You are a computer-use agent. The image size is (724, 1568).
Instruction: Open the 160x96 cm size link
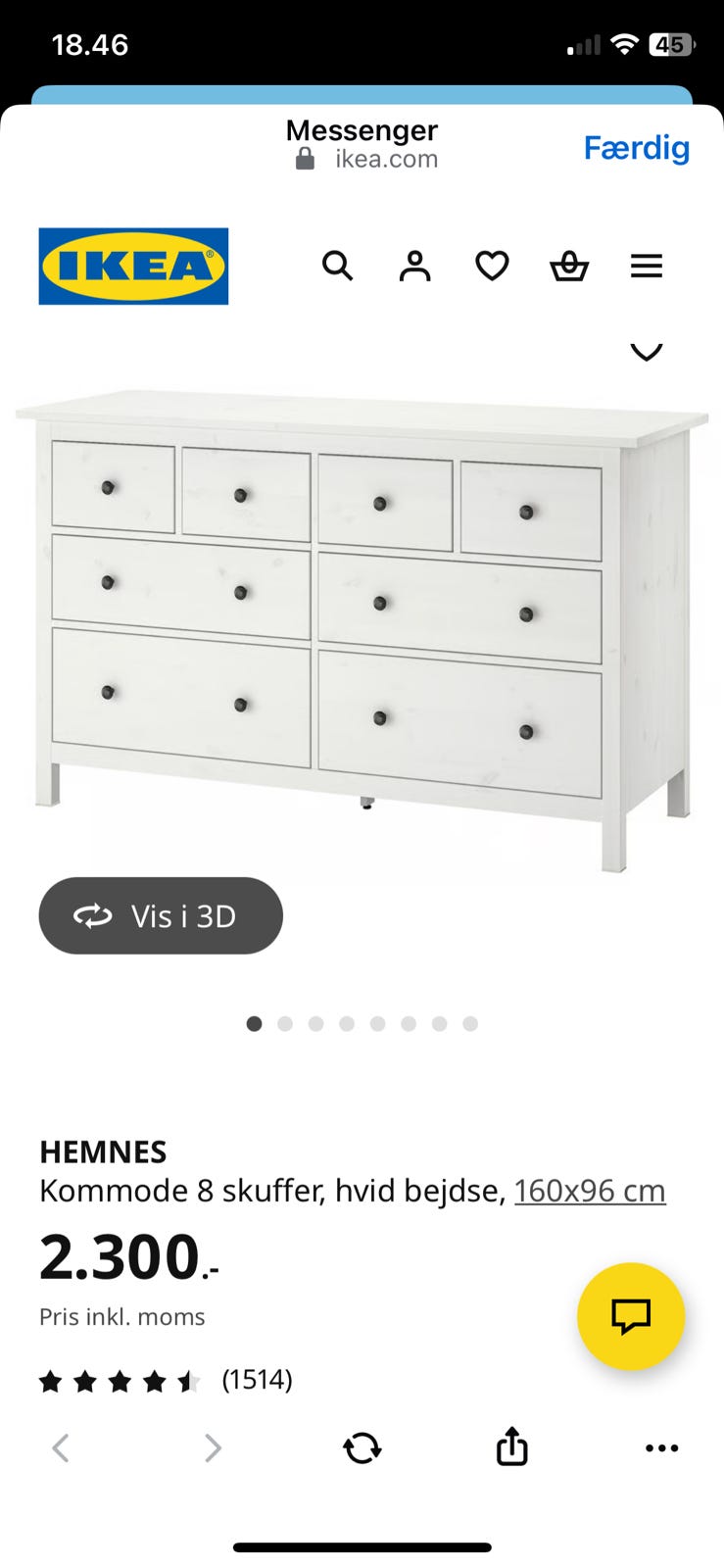590,1191
